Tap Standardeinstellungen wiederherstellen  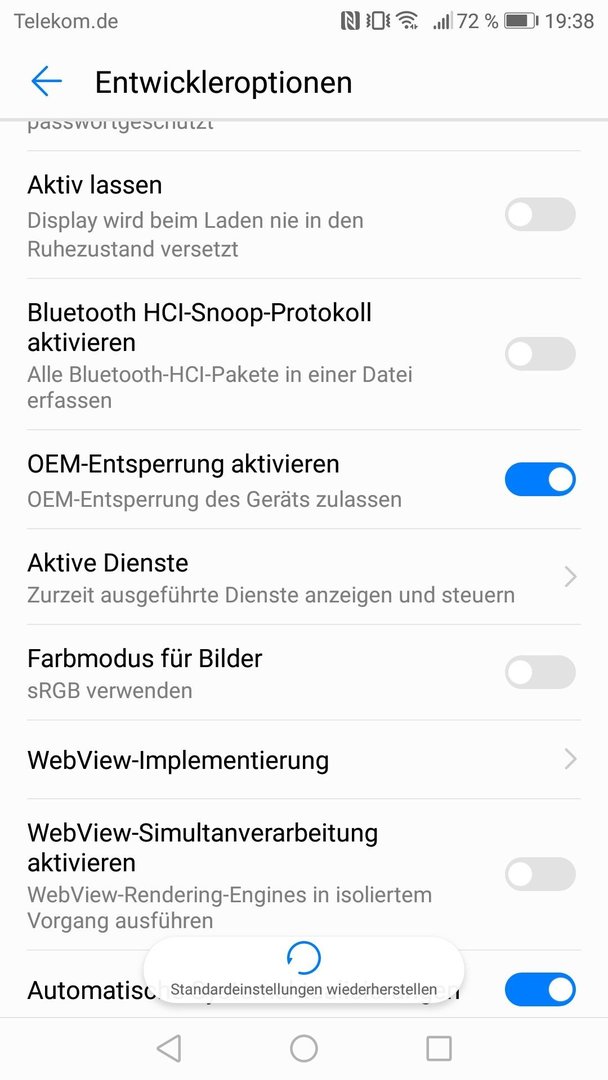[x=304, y=970]
